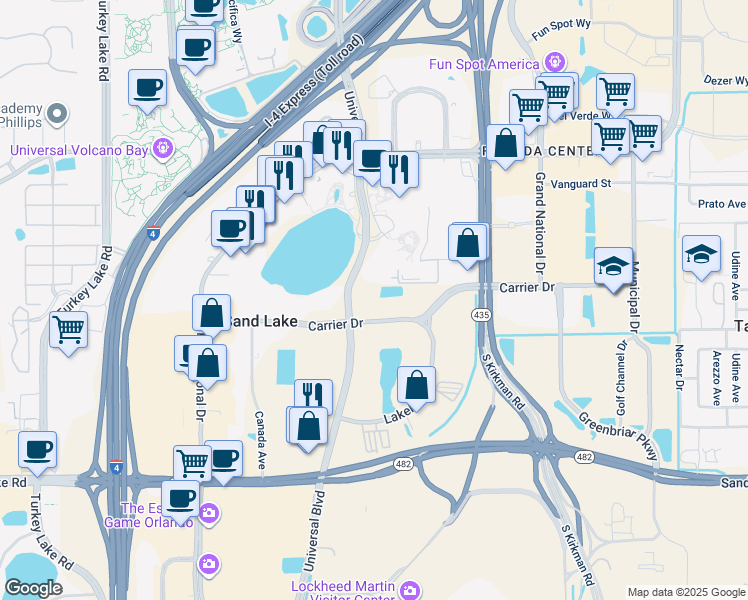Open shopping bag marker near Lake street label

click(x=416, y=384)
